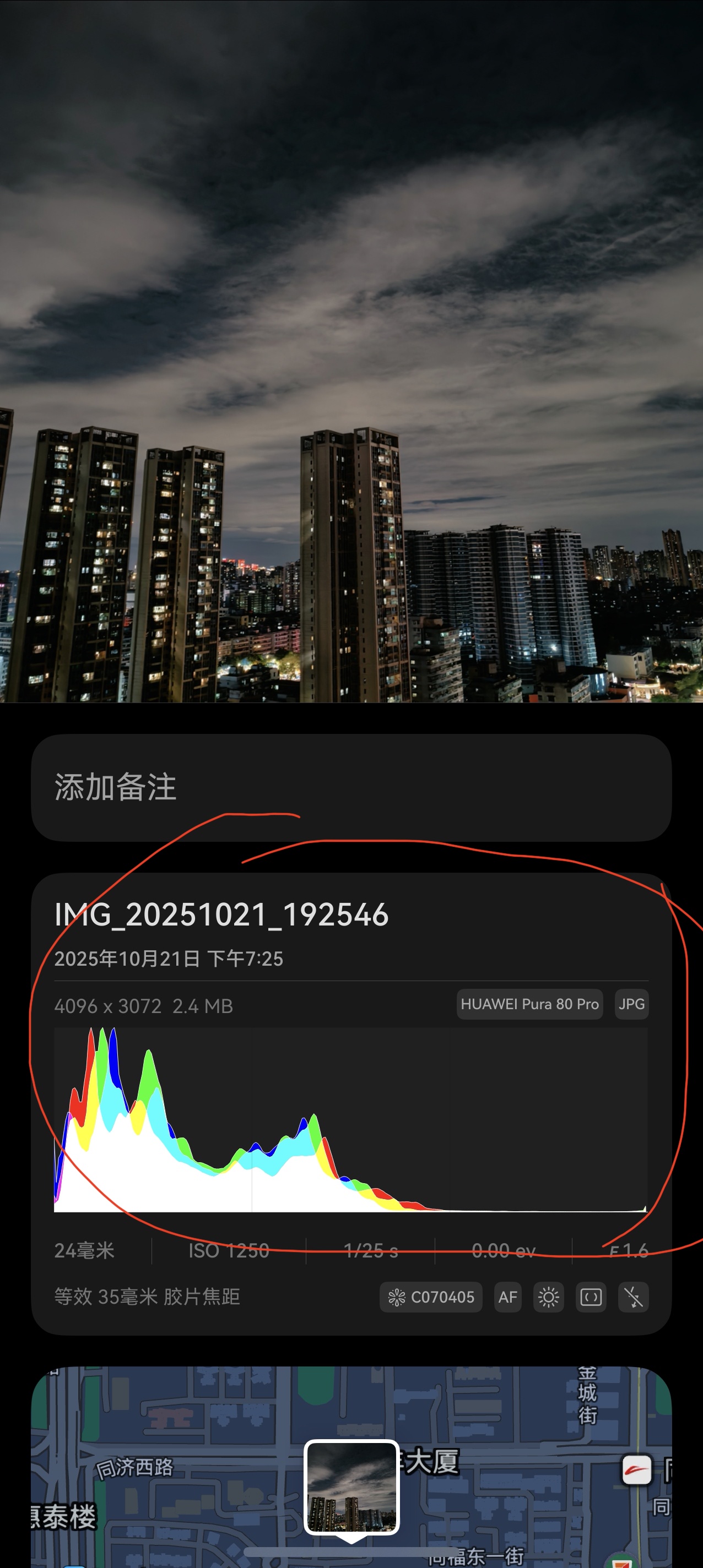703x1568 pixels.
Task: Open the RGB histogram detail view
Action: [x=351, y=1120]
